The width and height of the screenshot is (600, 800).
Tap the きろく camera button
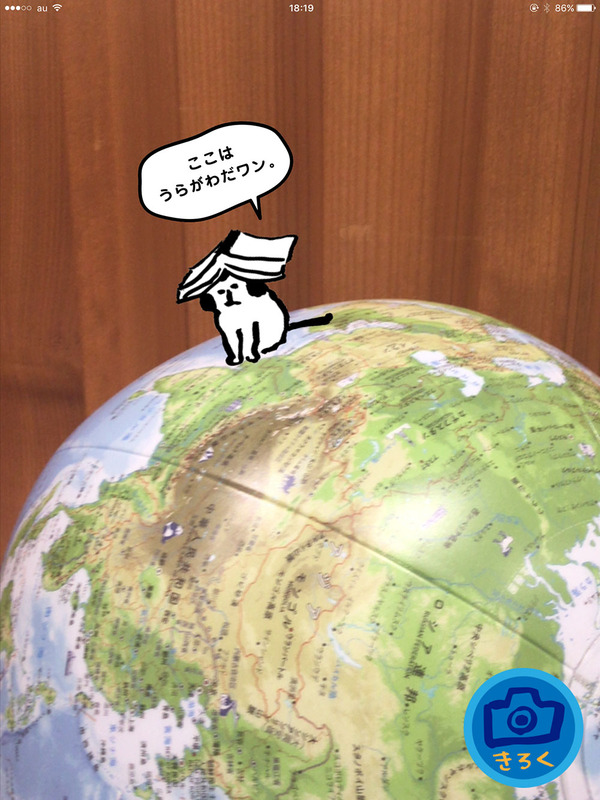[523, 728]
